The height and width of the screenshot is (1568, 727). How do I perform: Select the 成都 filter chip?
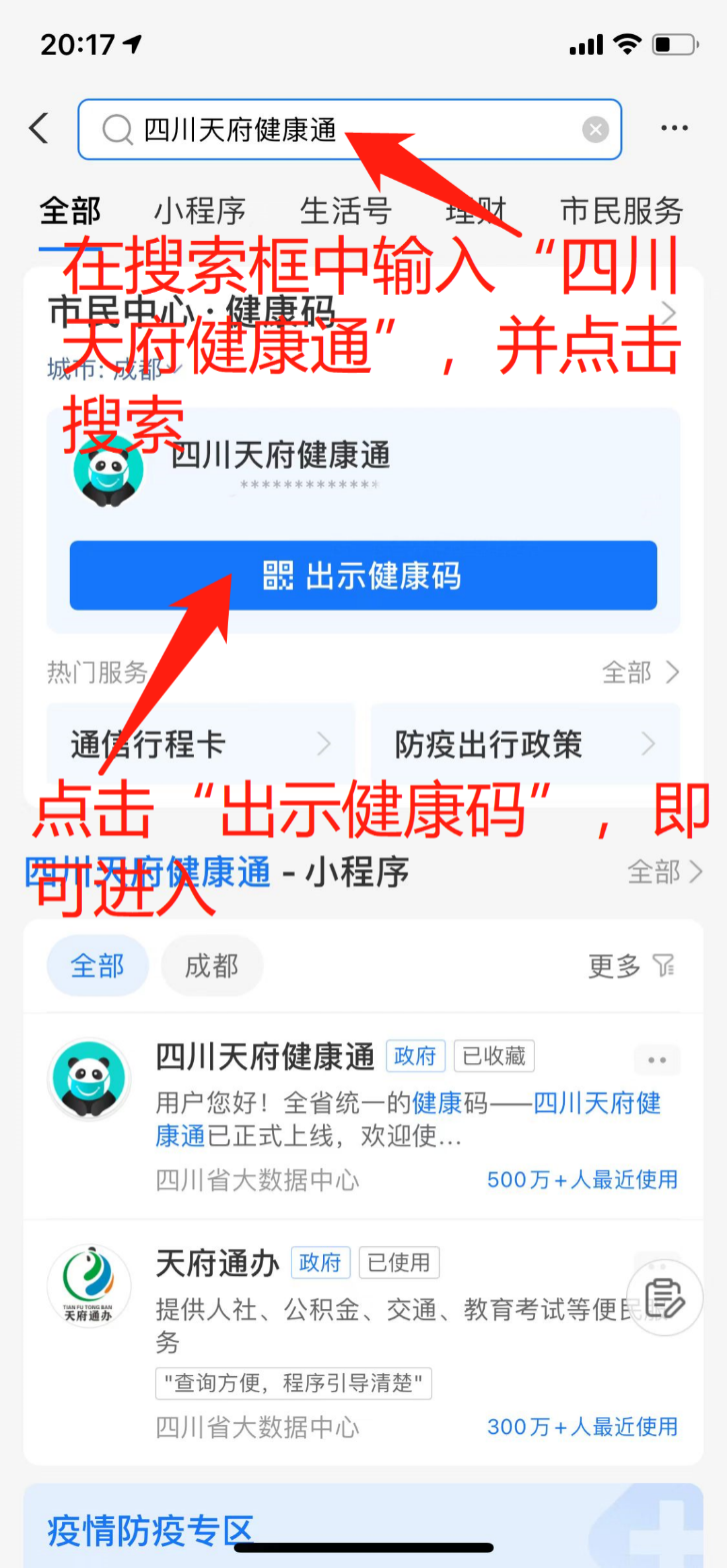[x=211, y=965]
